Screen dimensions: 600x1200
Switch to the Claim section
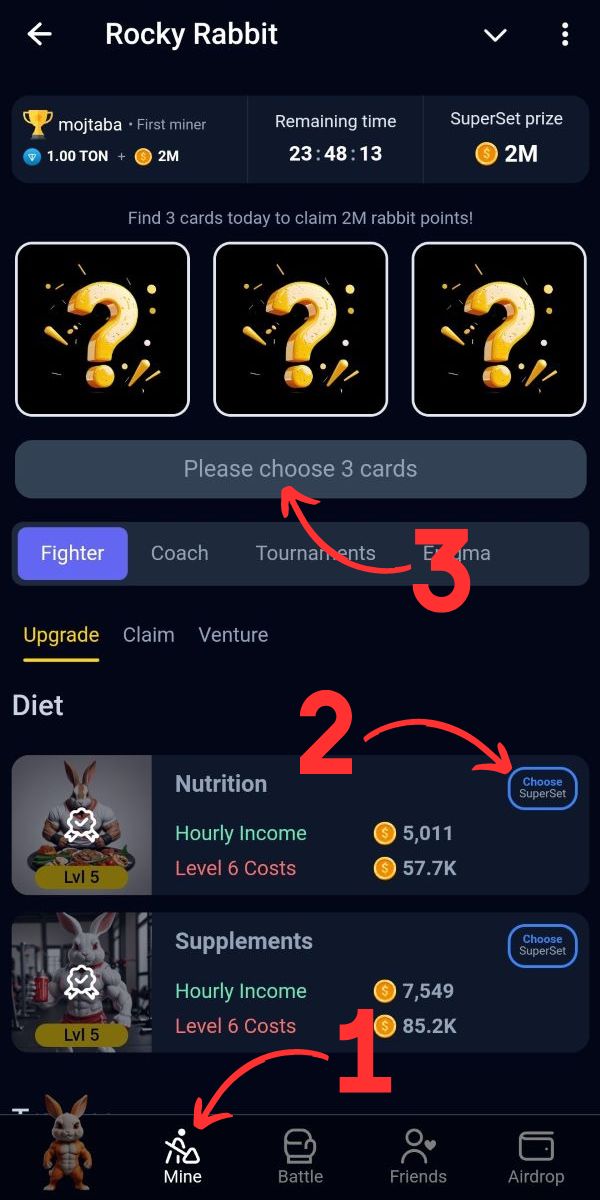click(x=148, y=635)
